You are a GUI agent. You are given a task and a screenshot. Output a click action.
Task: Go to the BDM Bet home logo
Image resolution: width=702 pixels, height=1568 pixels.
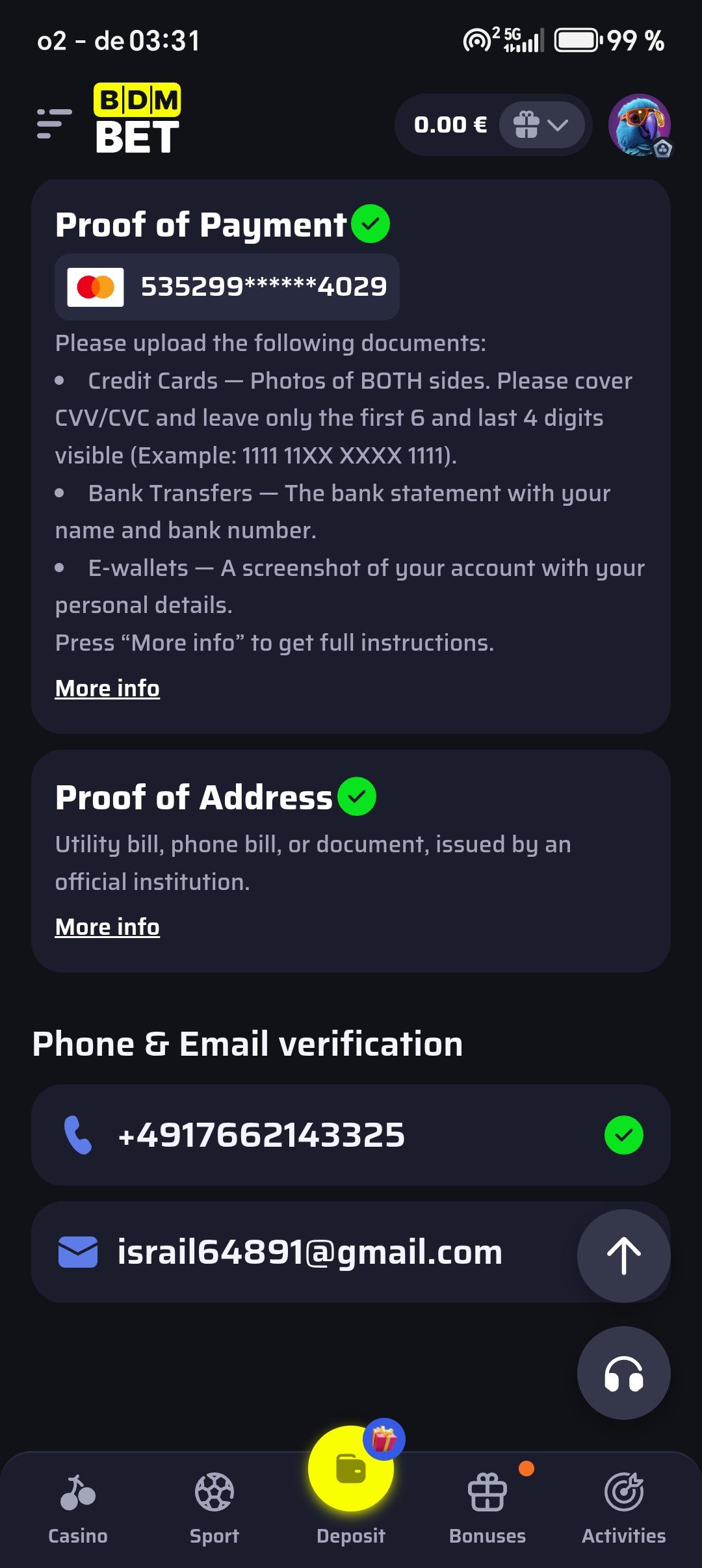coord(137,120)
